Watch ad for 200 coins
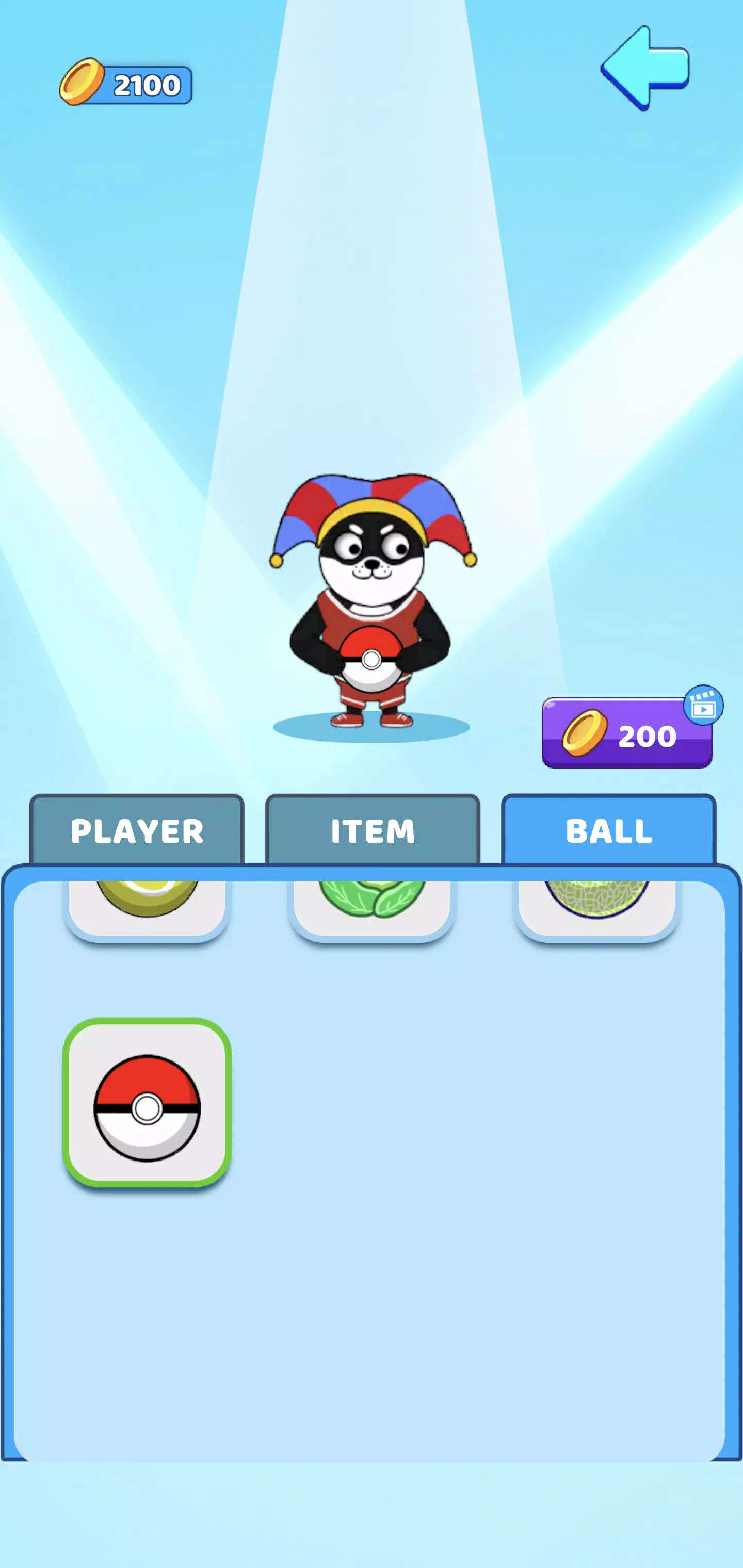This screenshot has width=743, height=1568. [627, 733]
